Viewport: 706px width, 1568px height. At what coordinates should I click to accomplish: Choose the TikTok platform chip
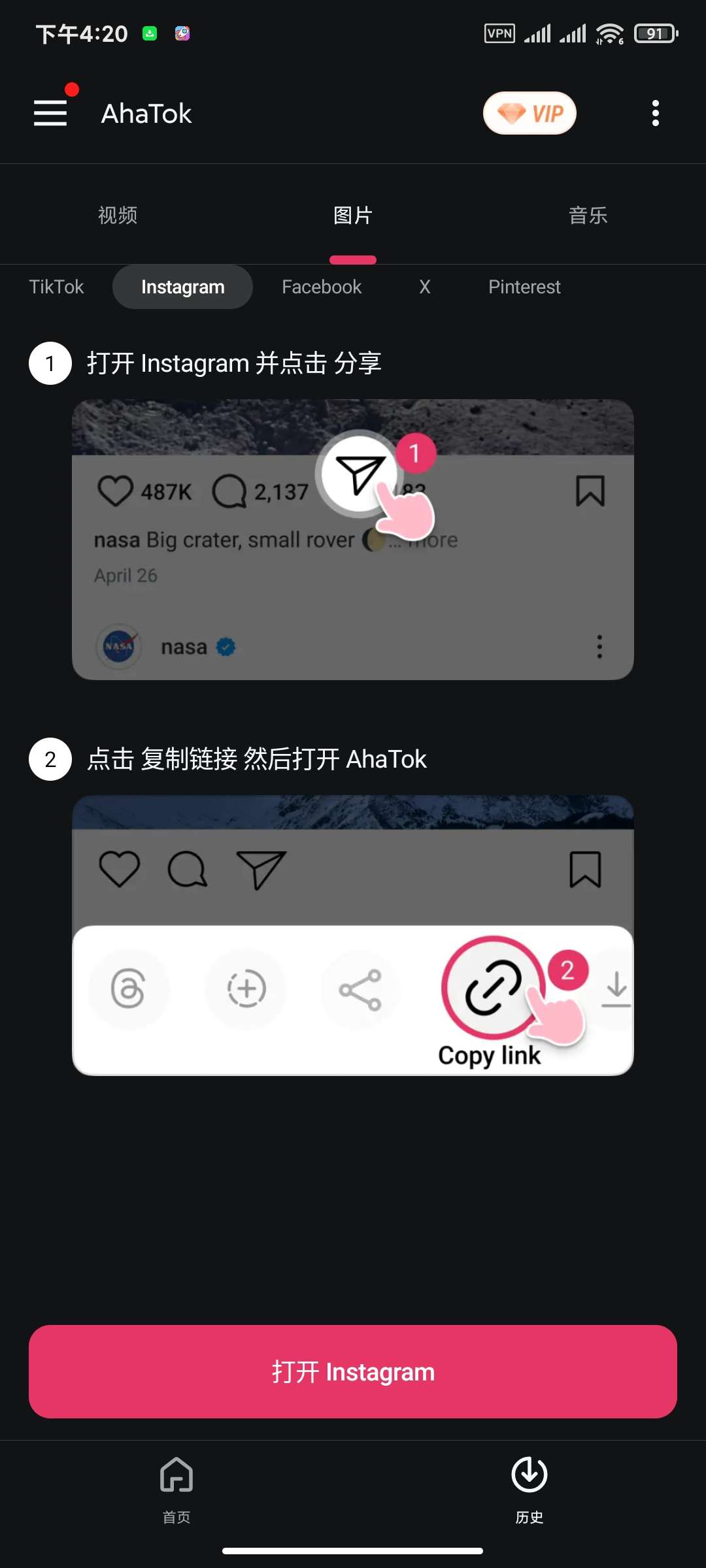click(x=56, y=287)
